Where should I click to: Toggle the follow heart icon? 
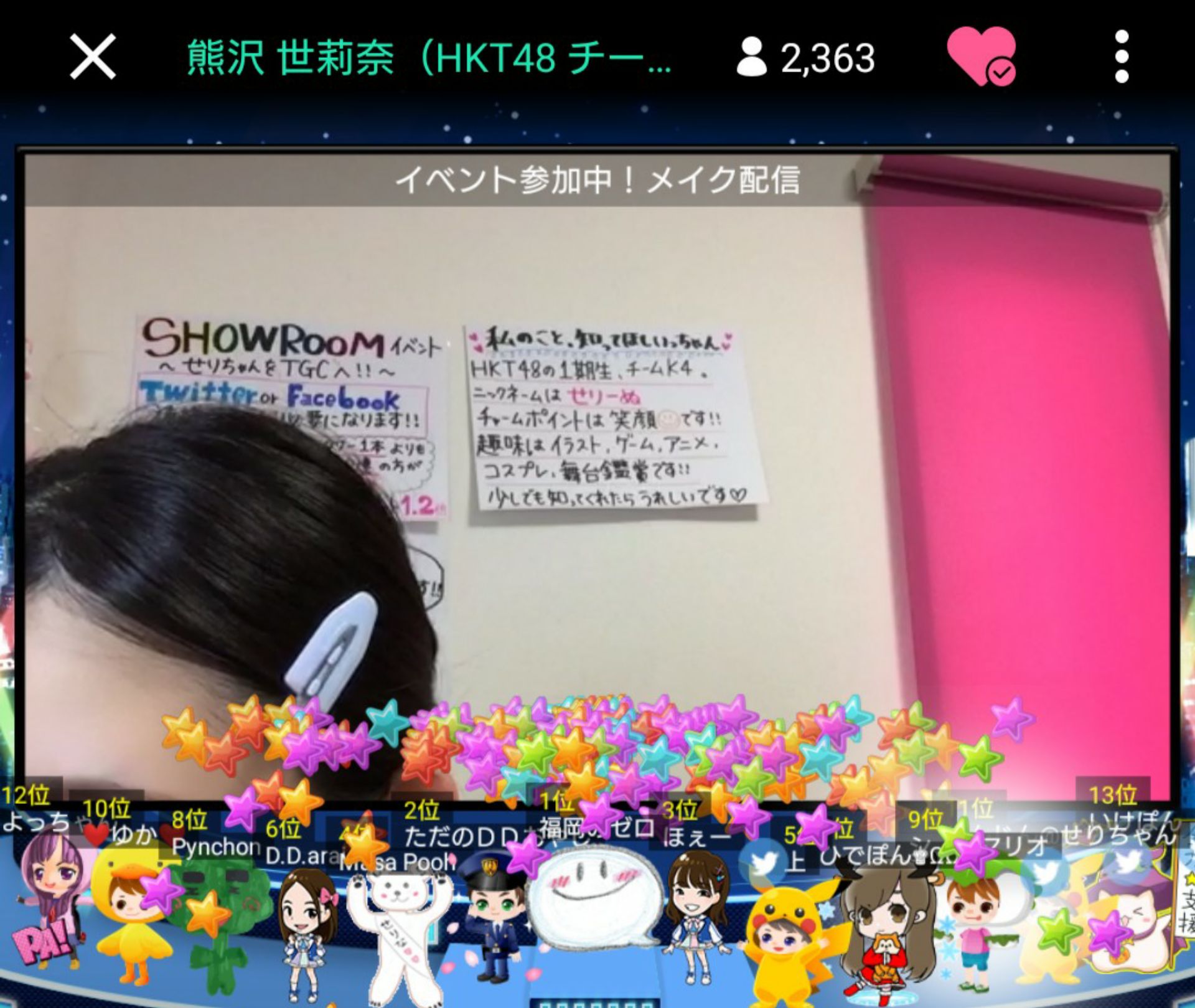(x=981, y=56)
